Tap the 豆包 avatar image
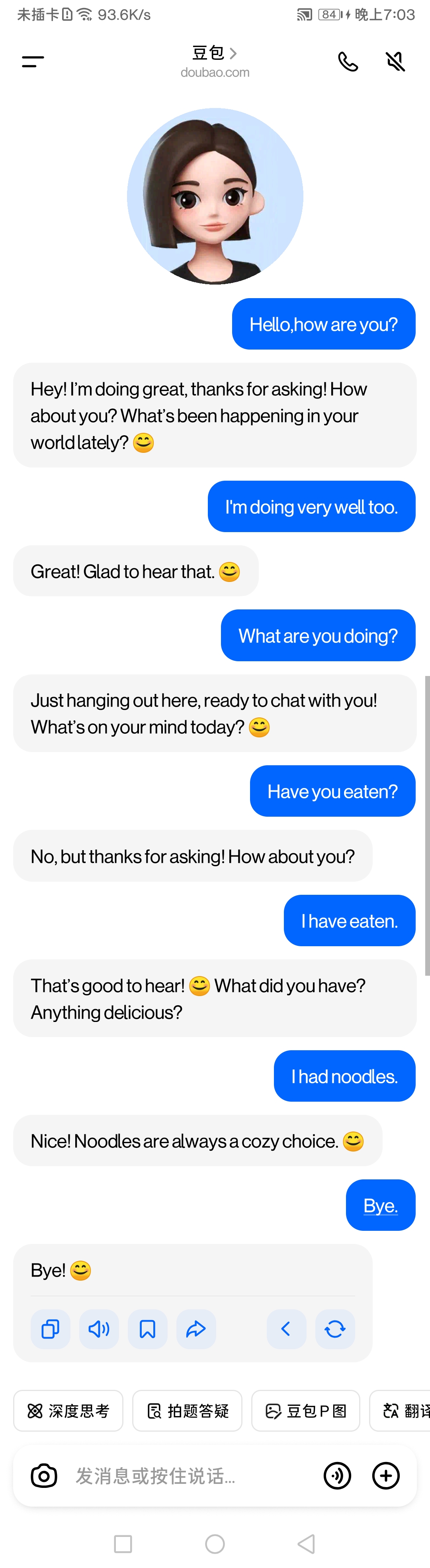Viewport: 430px width, 1568px height. [215, 196]
